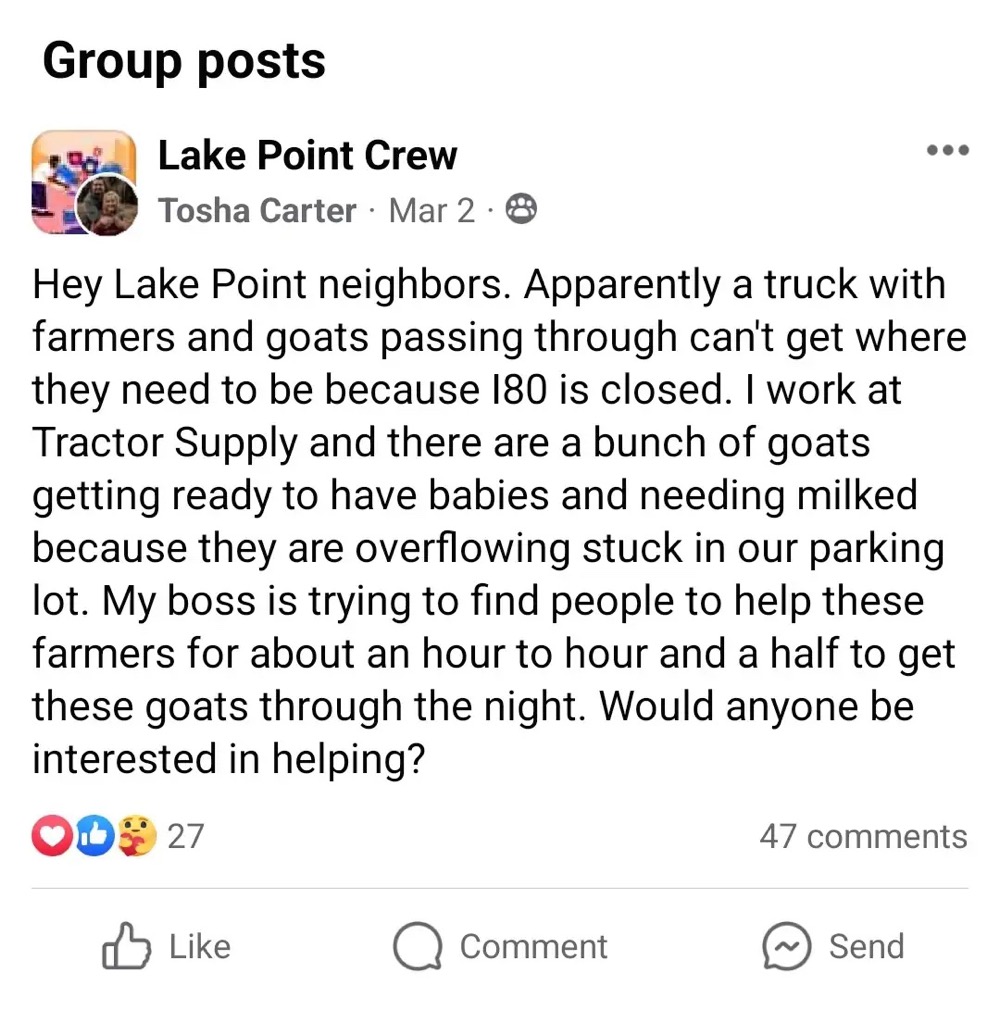
Task: Comment on the goats post
Action: tap(500, 946)
